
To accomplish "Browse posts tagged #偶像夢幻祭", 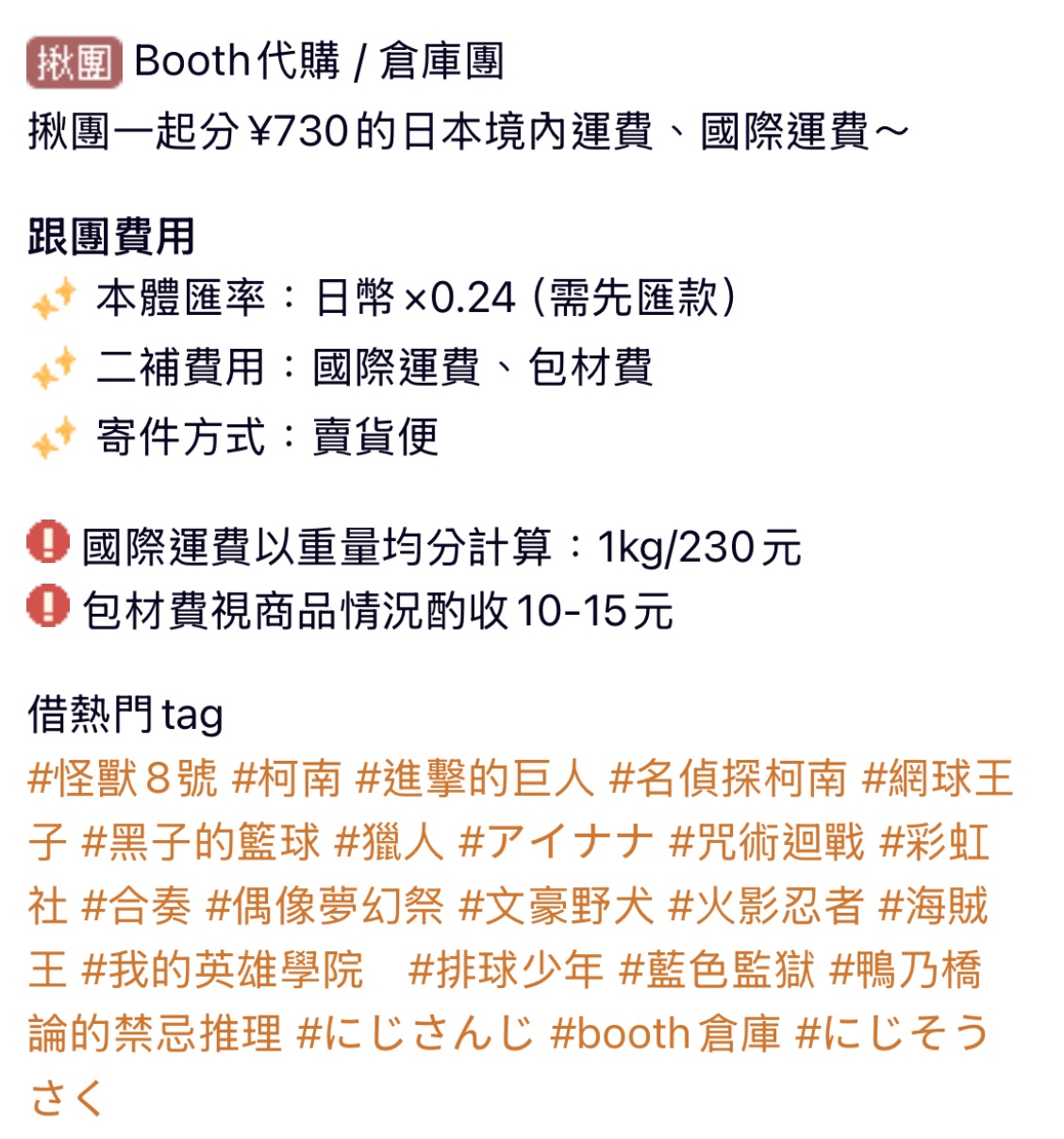I will [324, 906].
